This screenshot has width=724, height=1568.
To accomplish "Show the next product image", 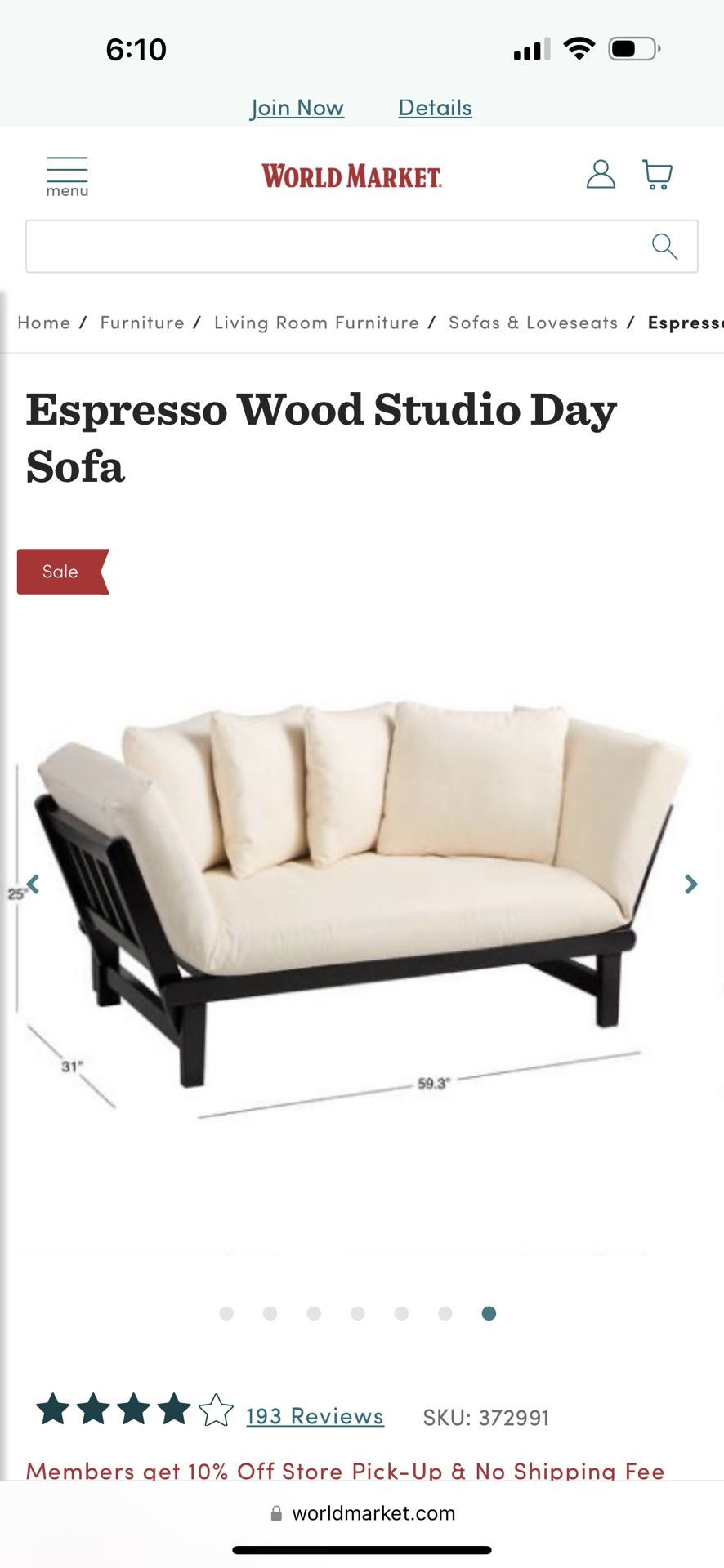I will tap(691, 884).
